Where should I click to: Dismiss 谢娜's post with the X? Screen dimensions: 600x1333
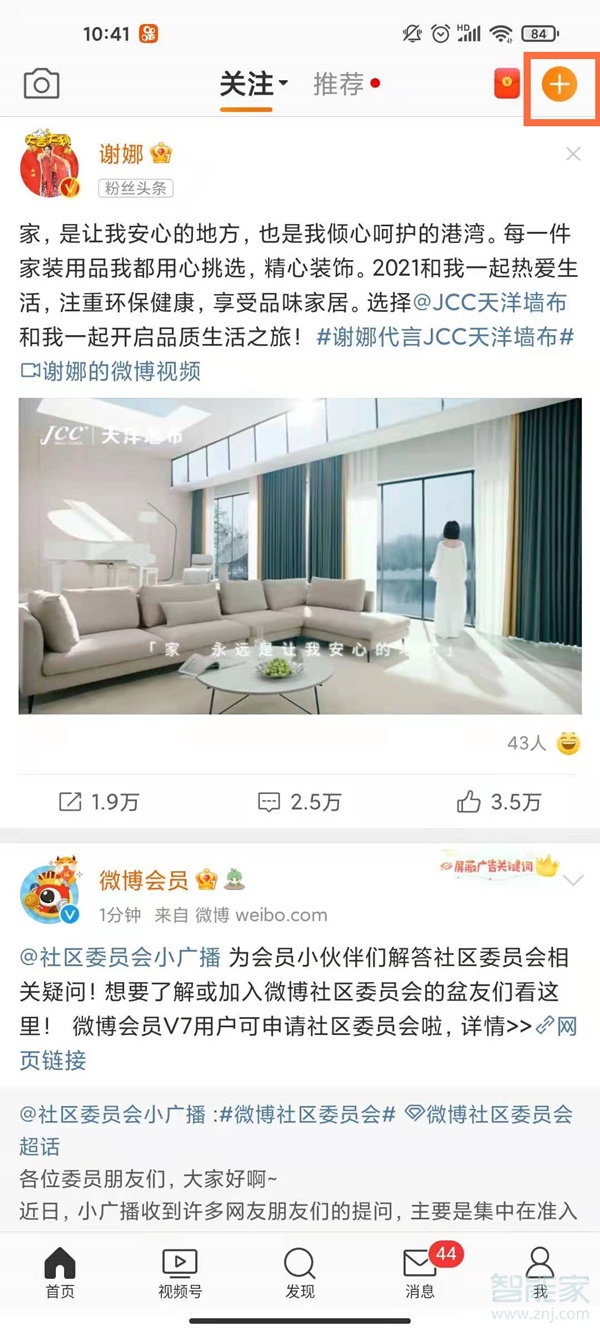(573, 154)
